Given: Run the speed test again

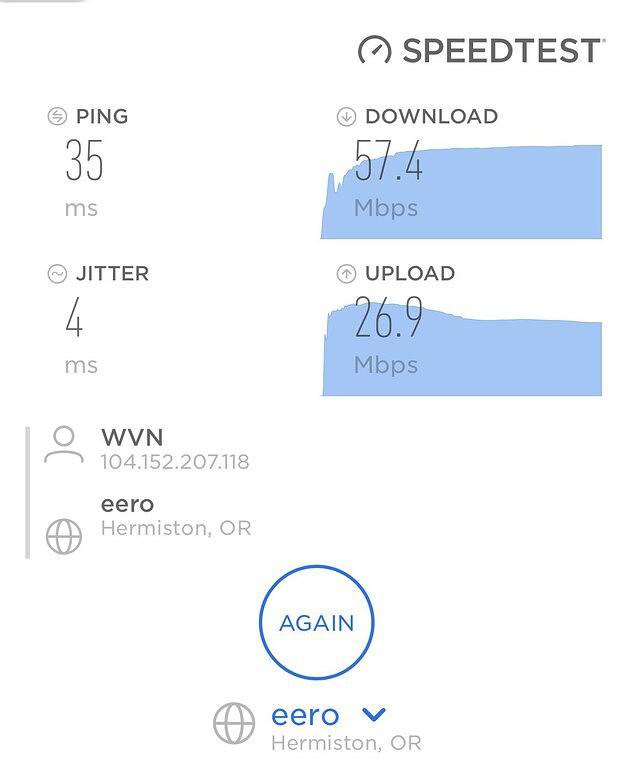Looking at the screenshot, I should [316, 623].
